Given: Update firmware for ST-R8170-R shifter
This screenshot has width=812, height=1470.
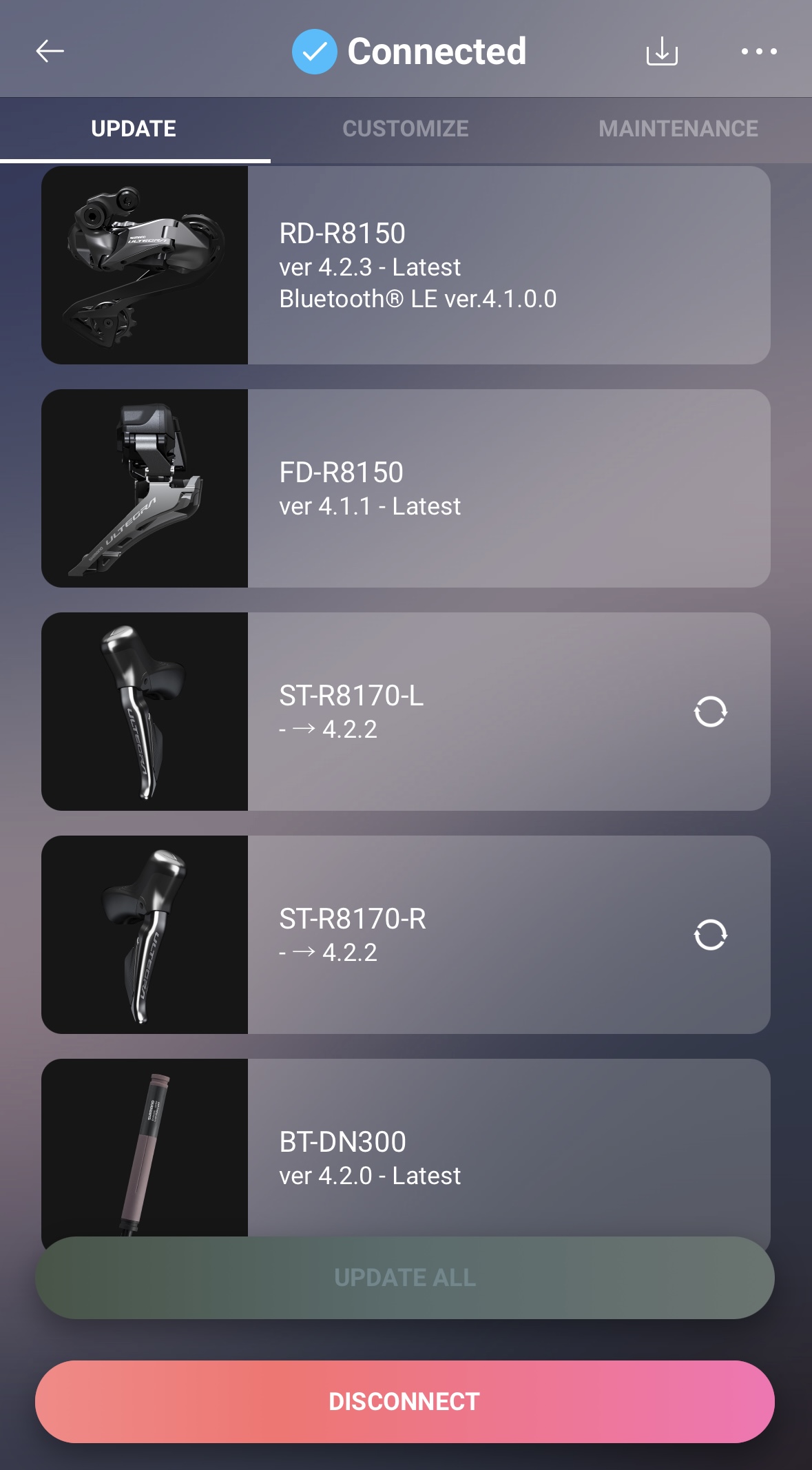Looking at the screenshot, I should [x=710, y=935].
